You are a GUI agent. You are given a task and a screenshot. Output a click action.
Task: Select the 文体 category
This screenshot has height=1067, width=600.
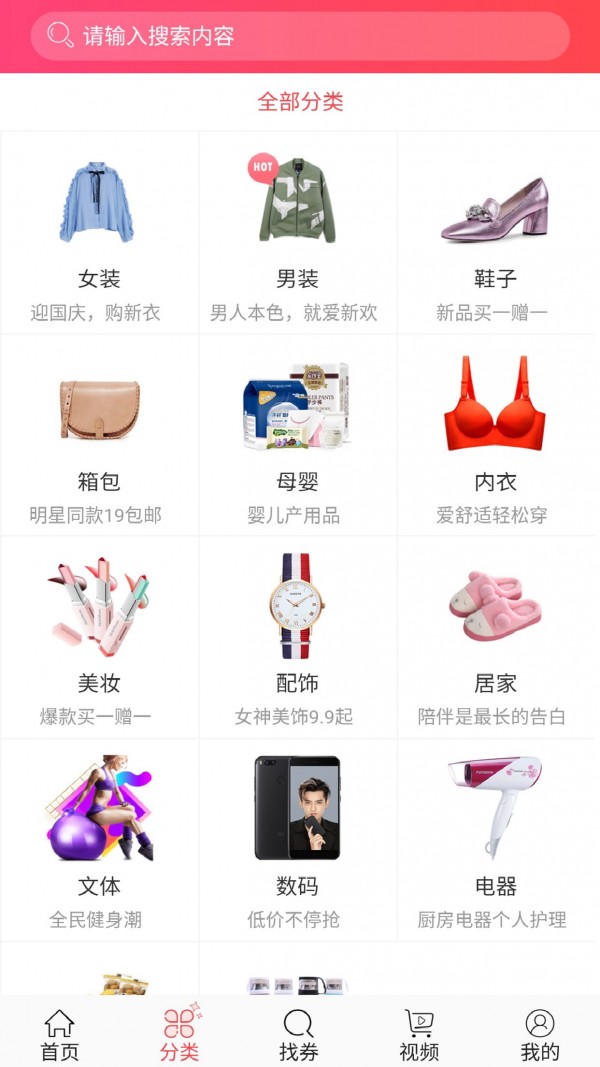99,840
